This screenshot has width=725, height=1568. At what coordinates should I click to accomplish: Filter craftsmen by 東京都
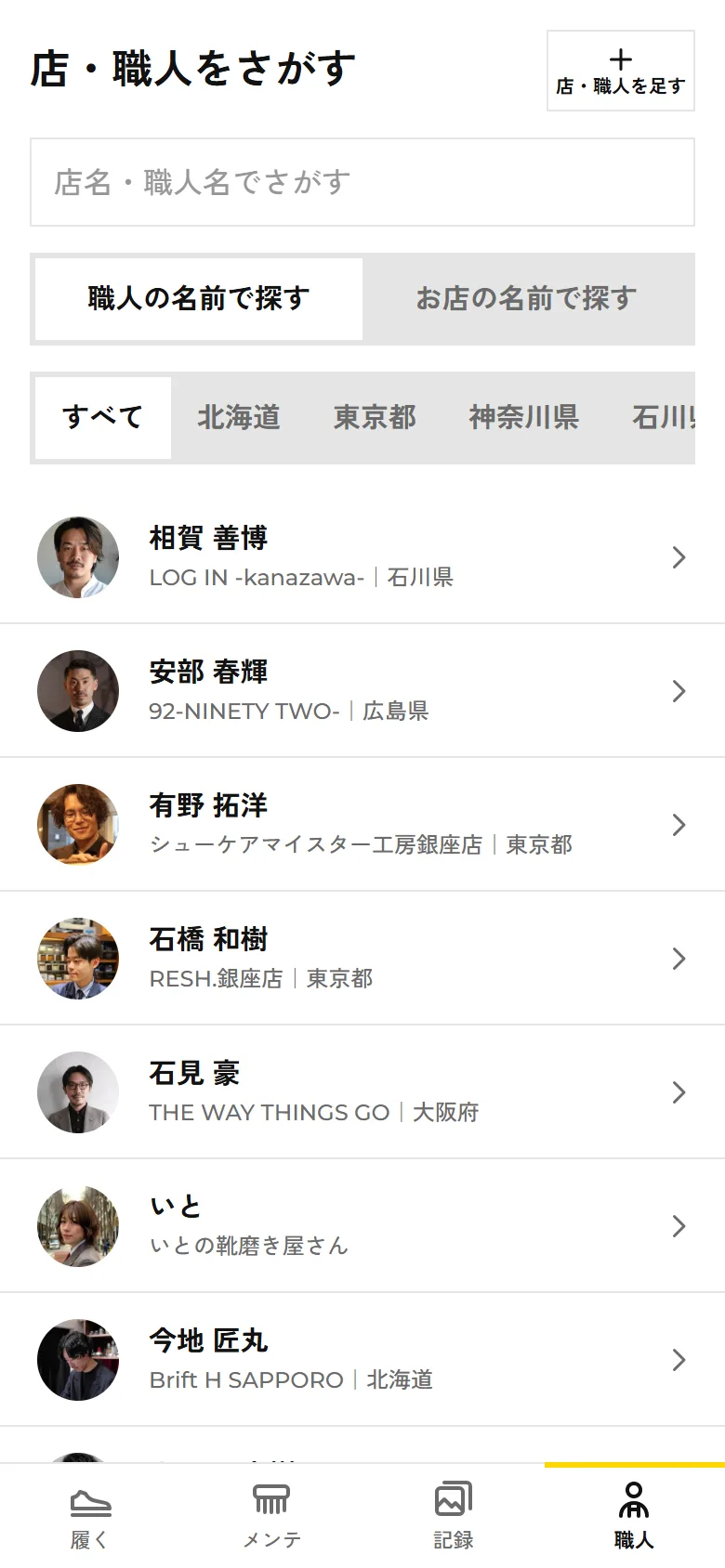(375, 418)
